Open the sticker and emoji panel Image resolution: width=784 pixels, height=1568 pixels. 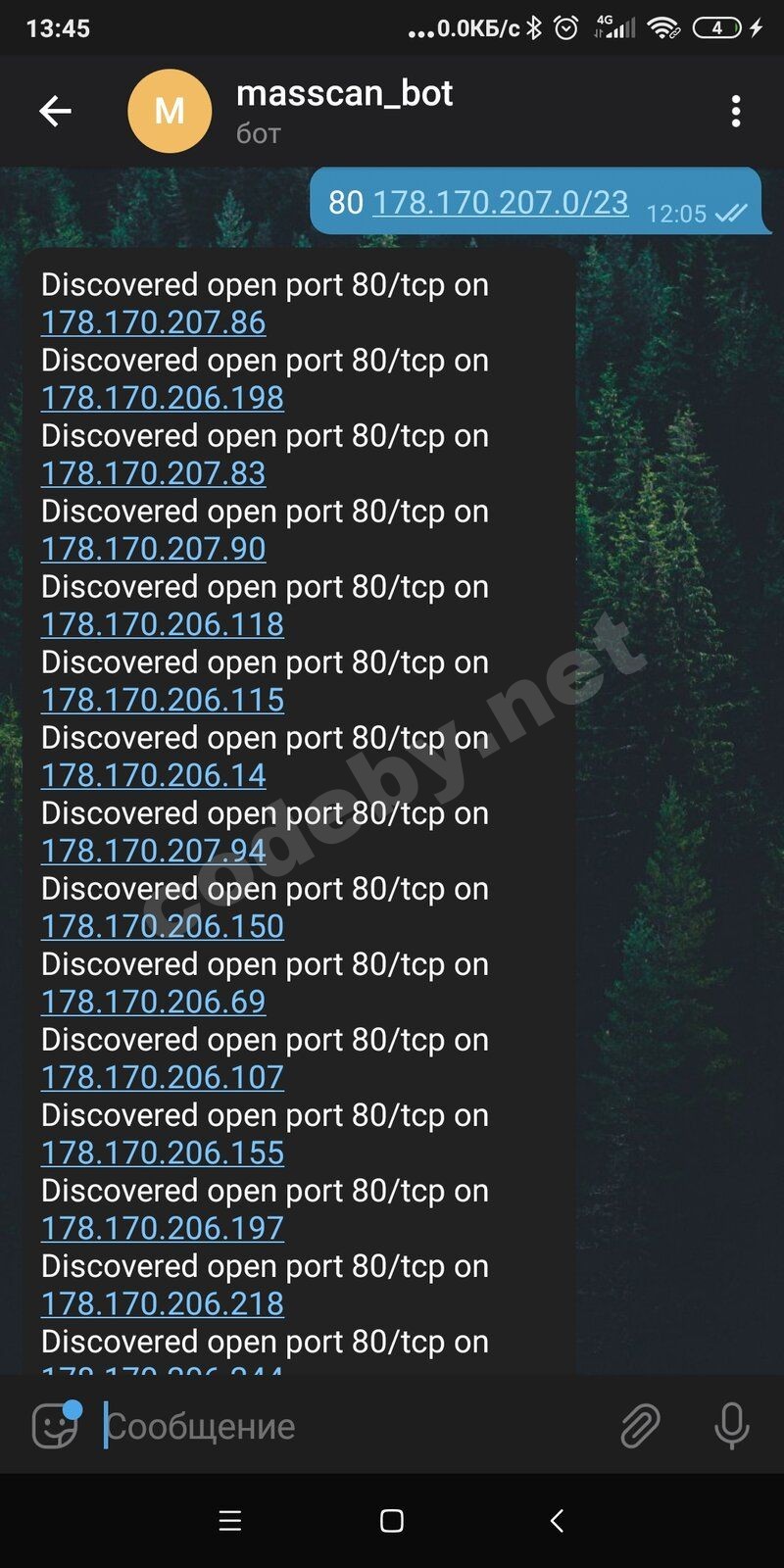pos(55,1426)
